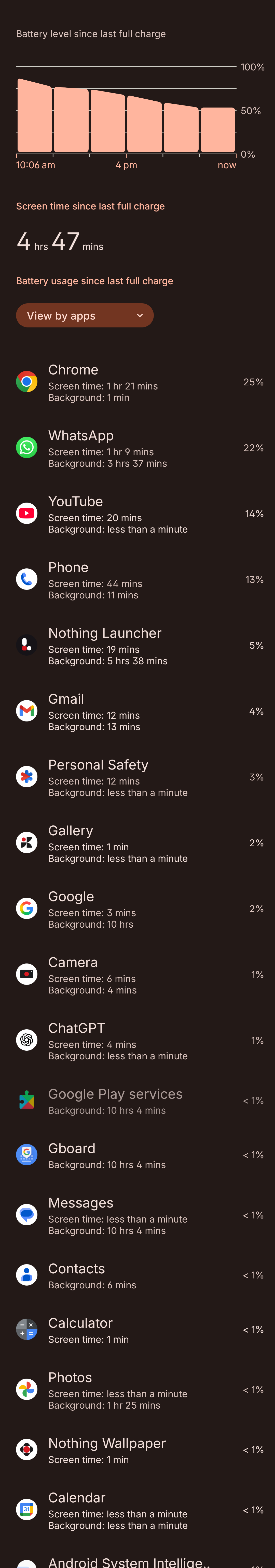The height and width of the screenshot is (1568, 275).
Task: Tap the Gallery app row
Action: (137, 843)
